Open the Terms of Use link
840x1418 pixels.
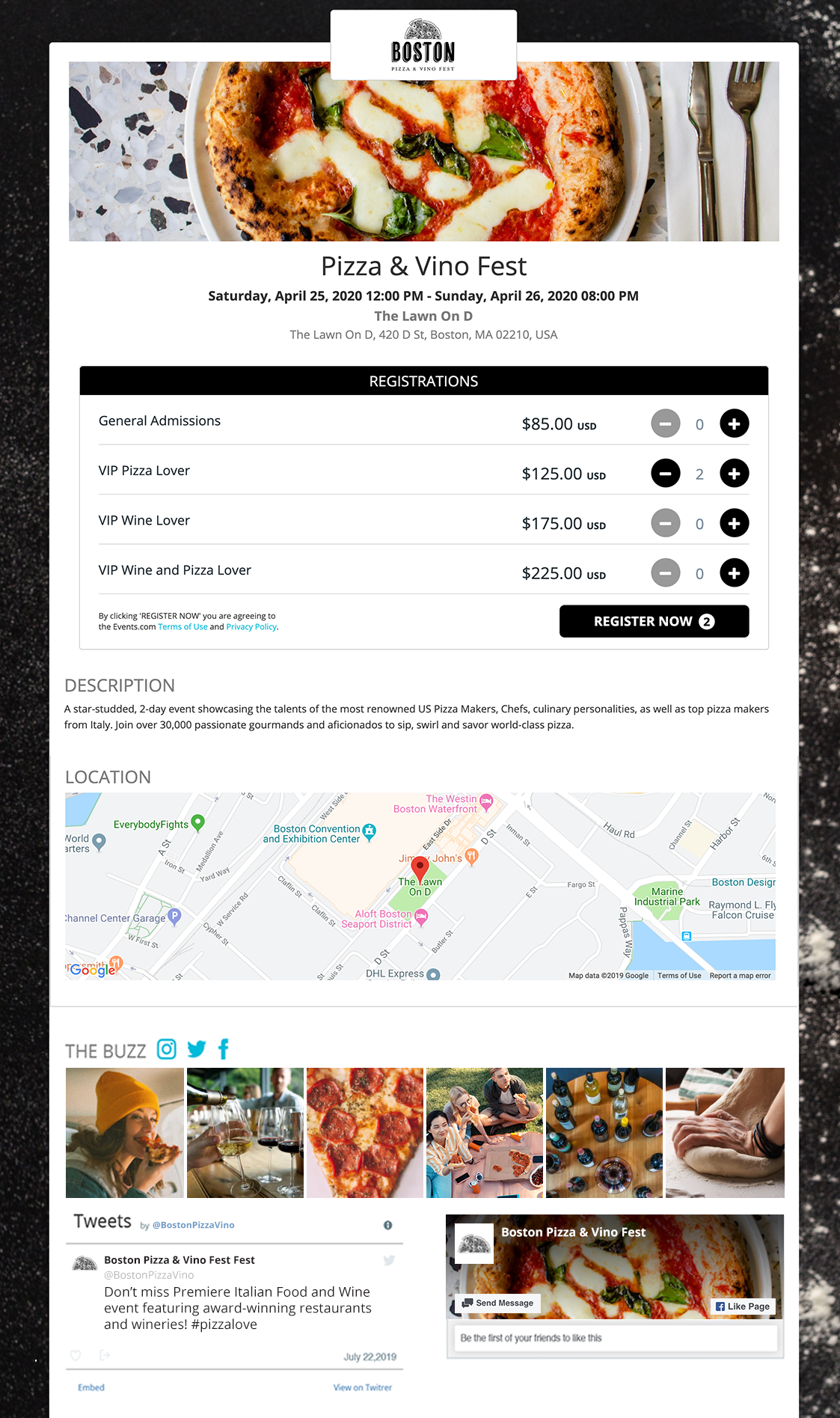(183, 627)
